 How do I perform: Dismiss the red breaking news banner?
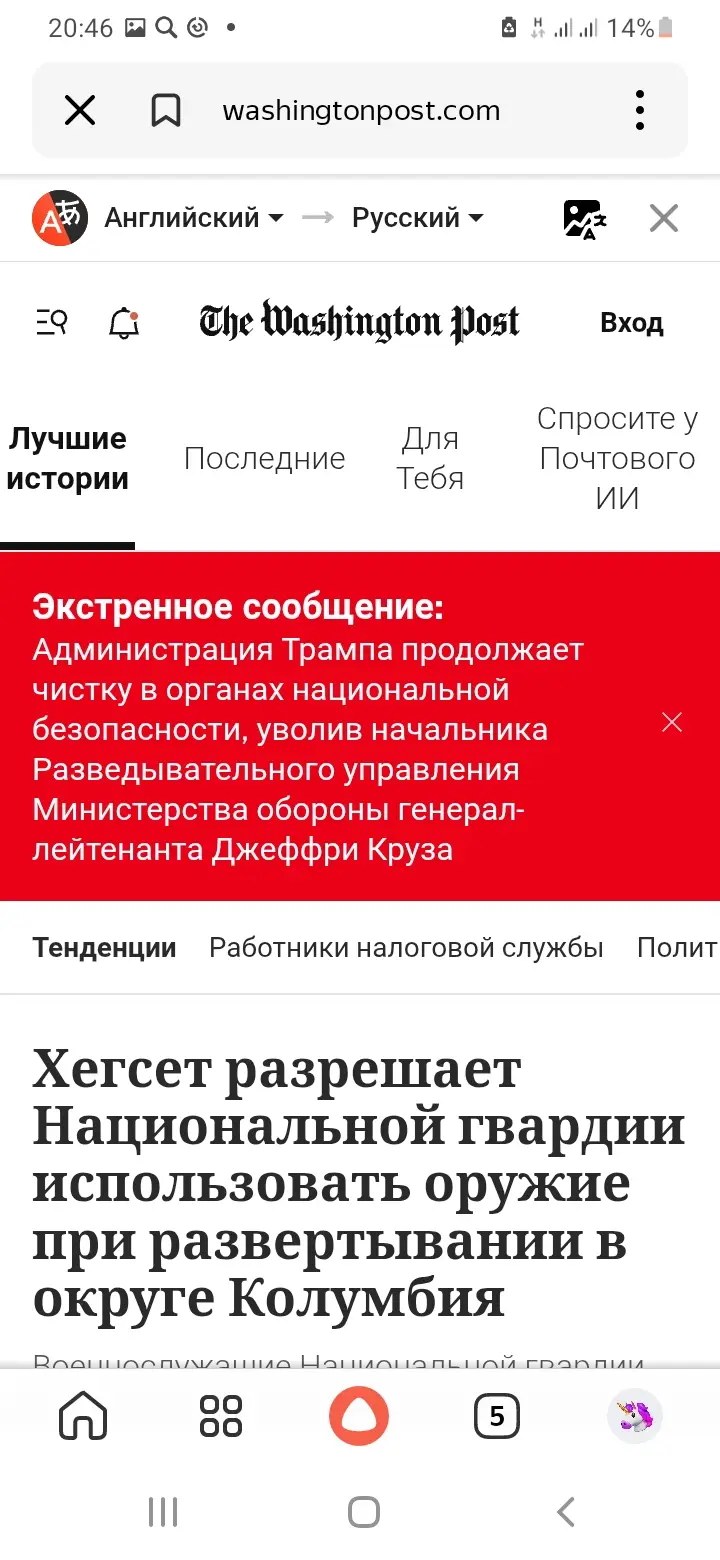pos(672,722)
